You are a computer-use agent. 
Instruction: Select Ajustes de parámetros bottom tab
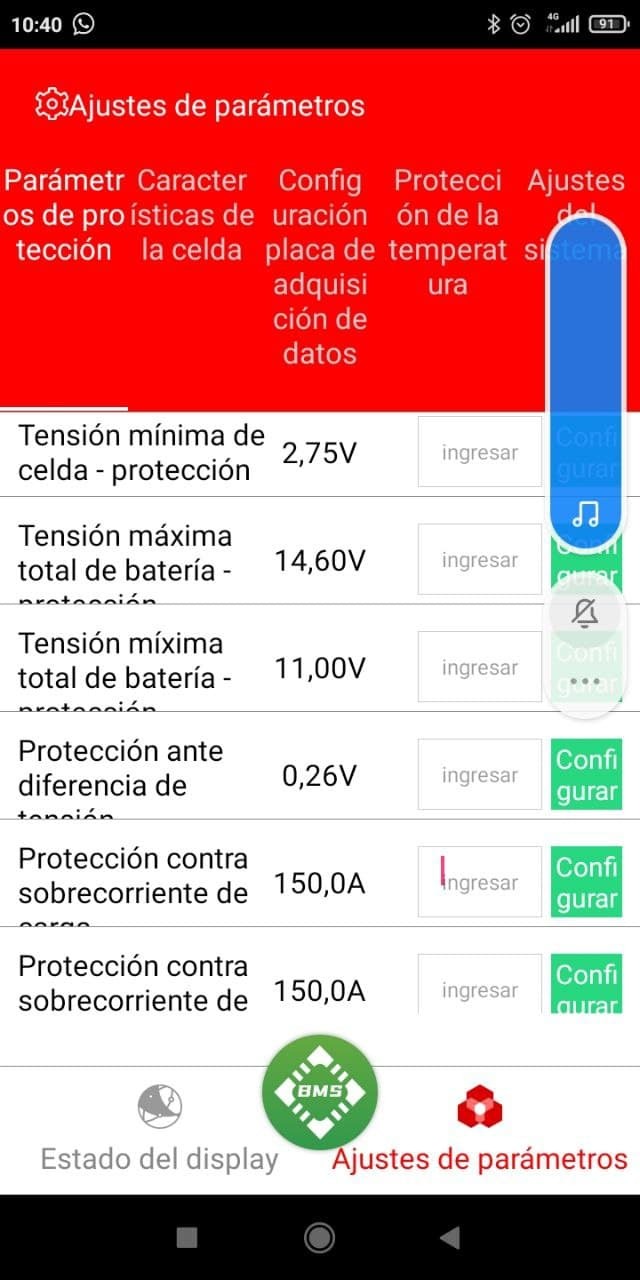(x=480, y=1130)
